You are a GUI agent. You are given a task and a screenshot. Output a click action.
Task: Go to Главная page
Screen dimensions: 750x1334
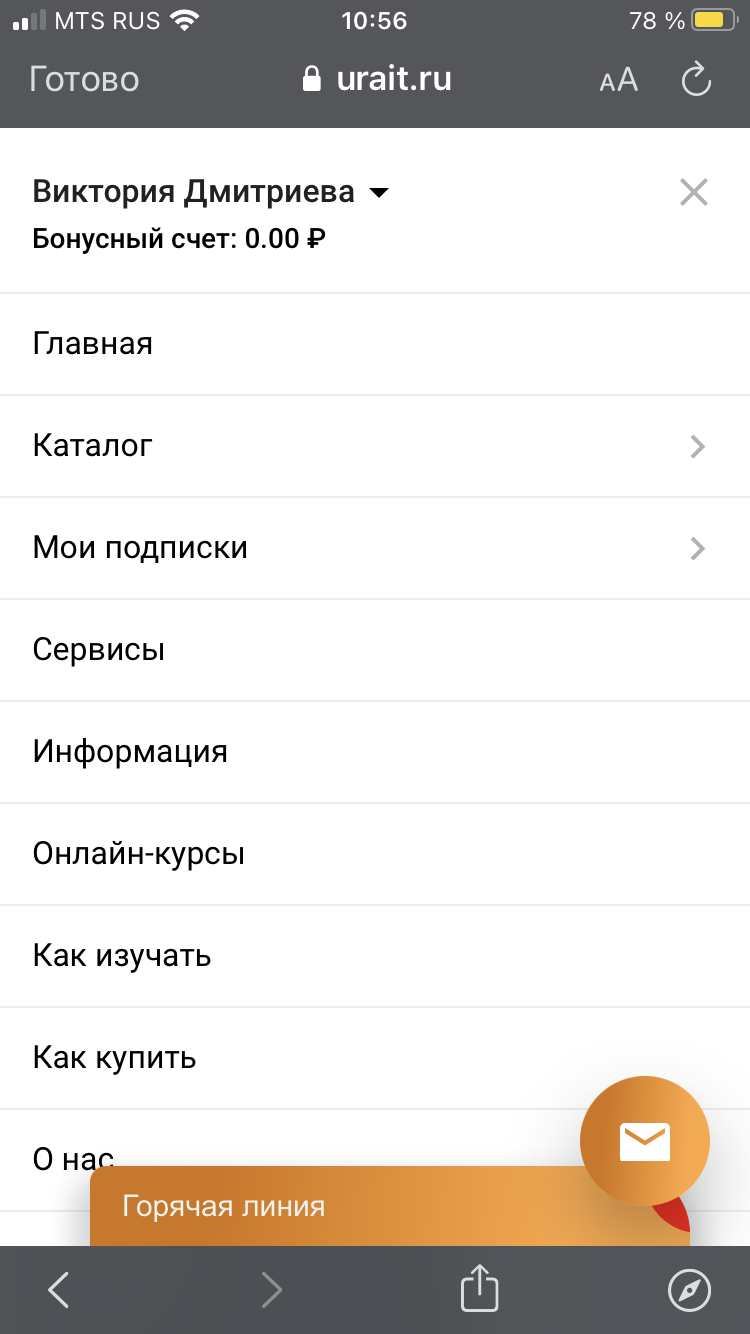coord(375,344)
